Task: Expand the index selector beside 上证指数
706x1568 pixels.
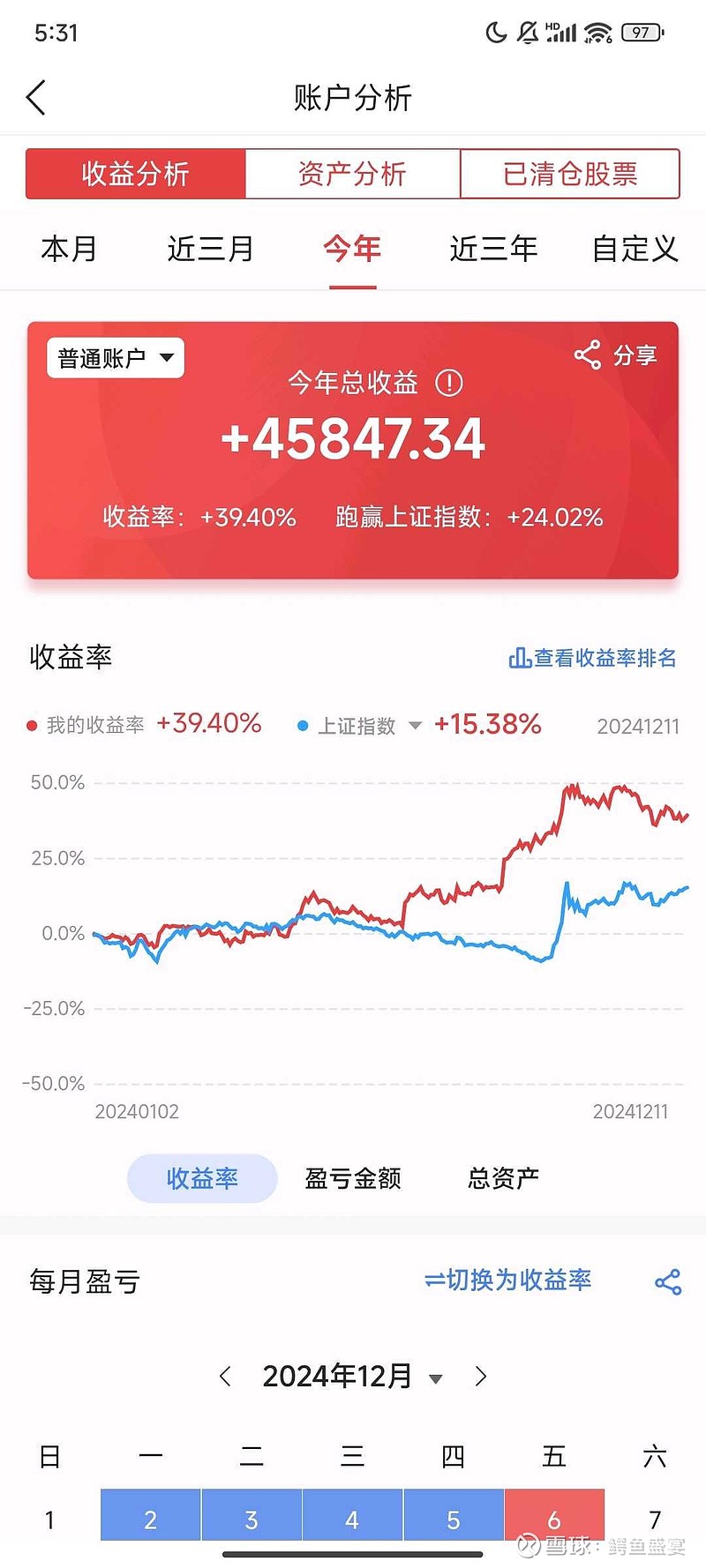Action: (x=415, y=726)
